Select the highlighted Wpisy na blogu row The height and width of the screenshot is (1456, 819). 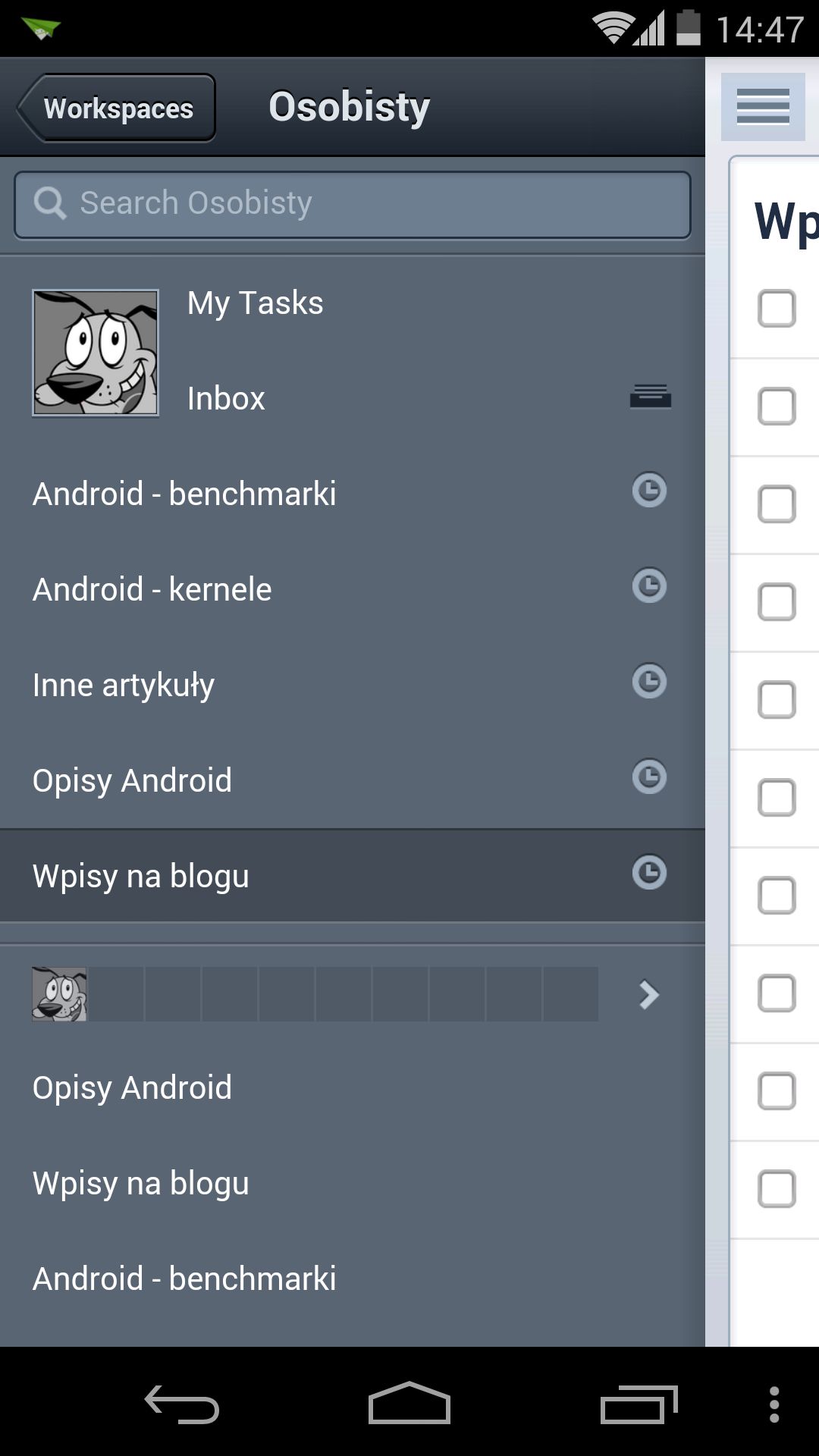pos(353,876)
